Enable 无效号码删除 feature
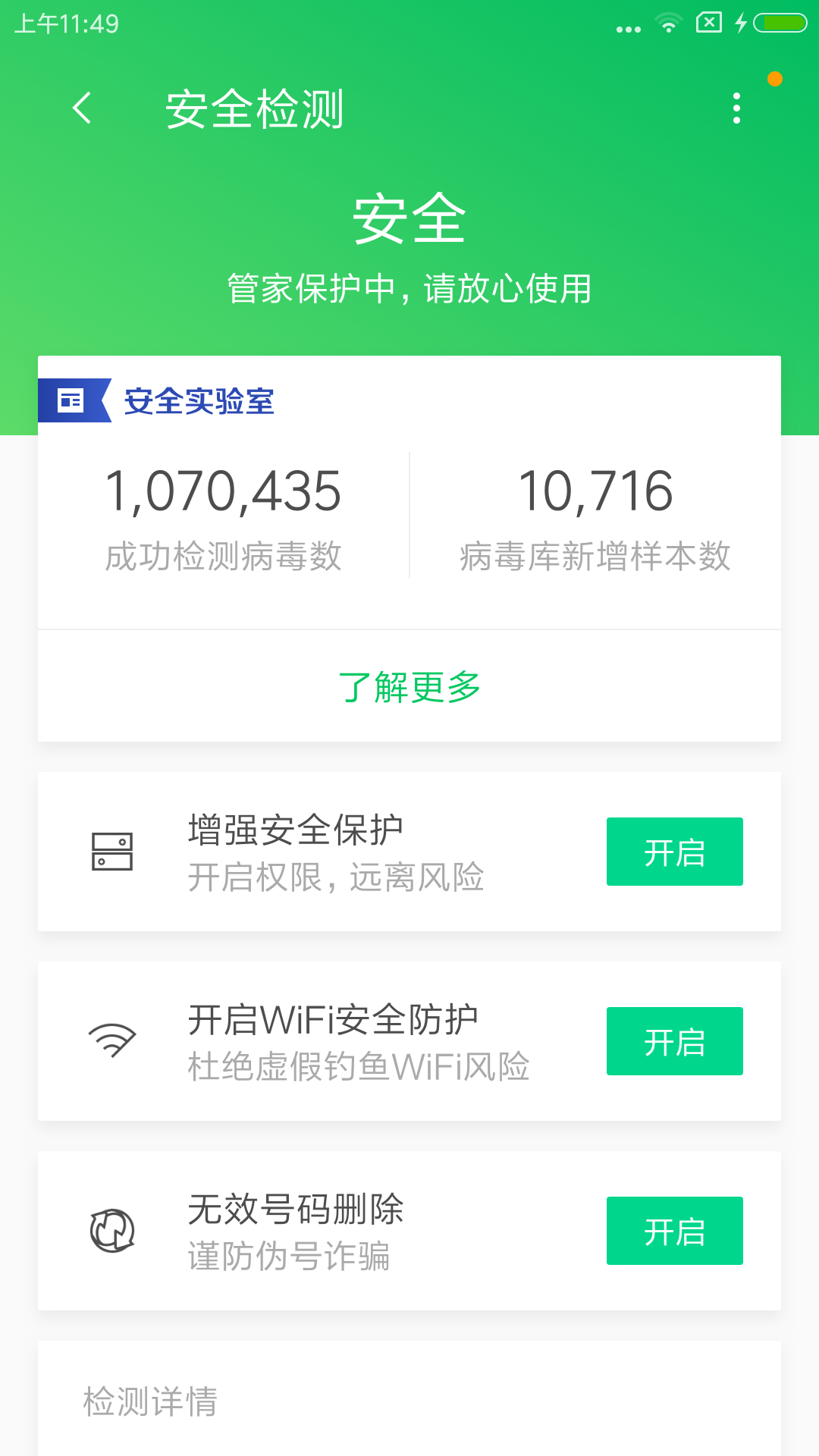The height and width of the screenshot is (1456, 819). [675, 1231]
